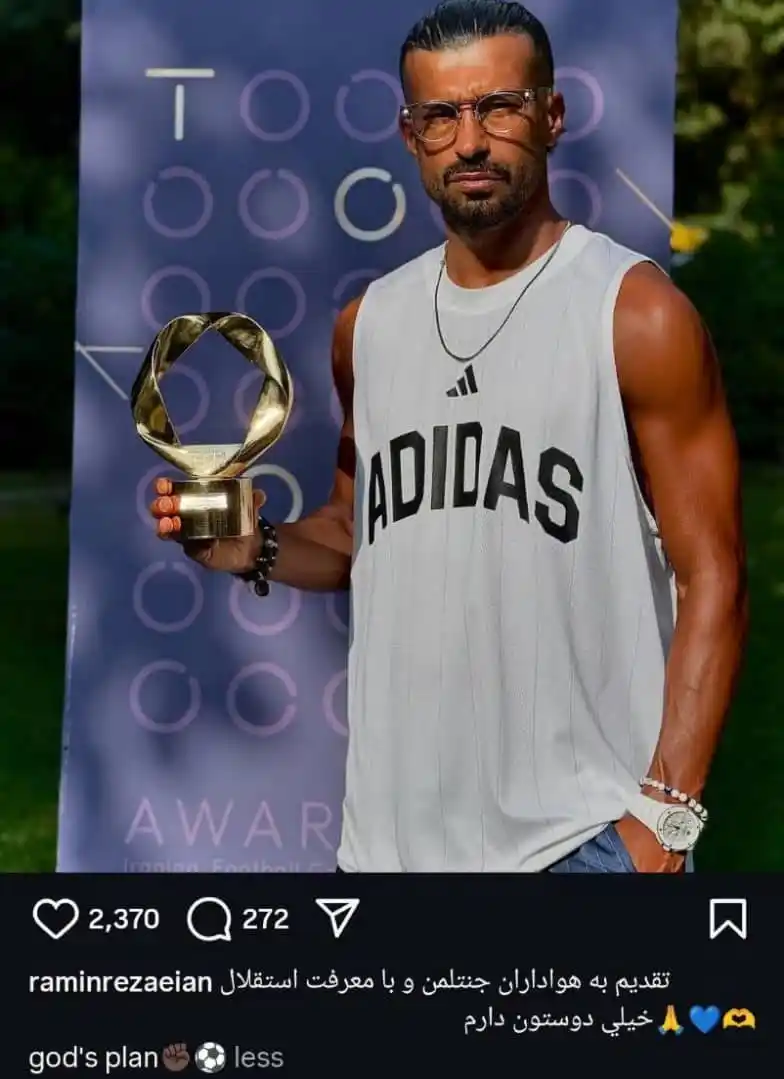This screenshot has width=784, height=1079.
Task: Collapse the caption by tapping 'less'
Action: (x=258, y=1057)
